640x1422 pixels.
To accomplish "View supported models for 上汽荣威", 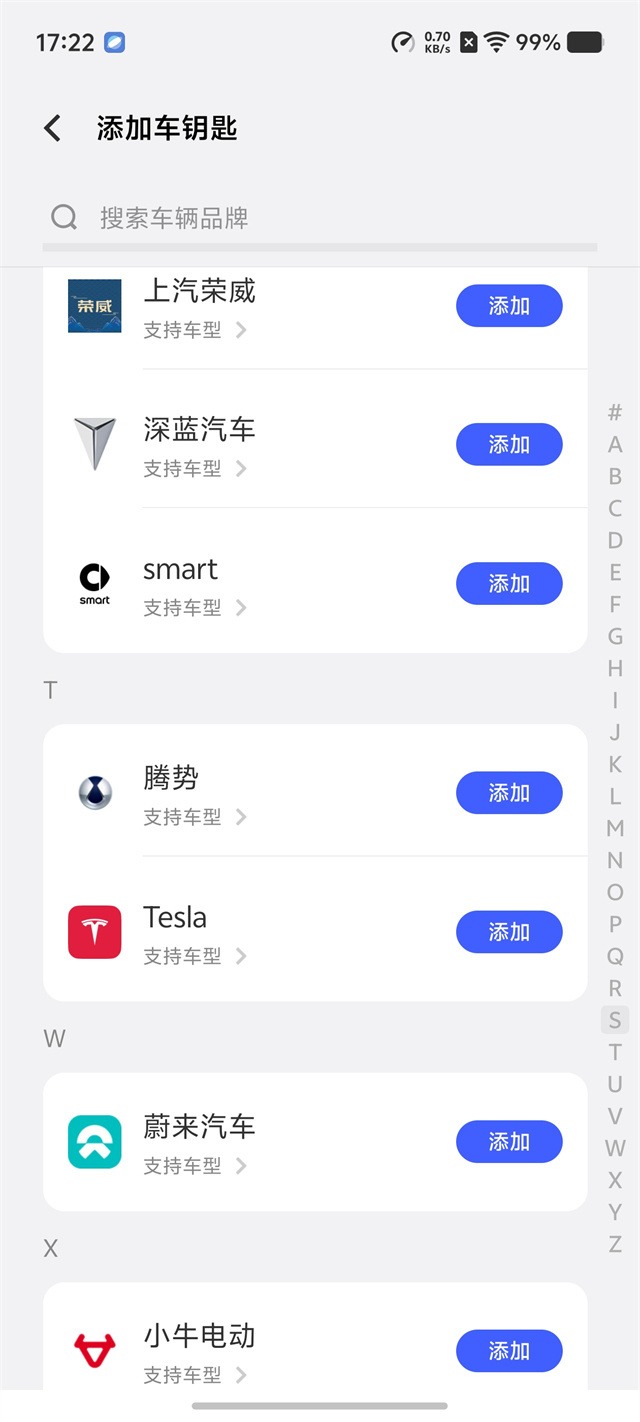I will [x=194, y=330].
